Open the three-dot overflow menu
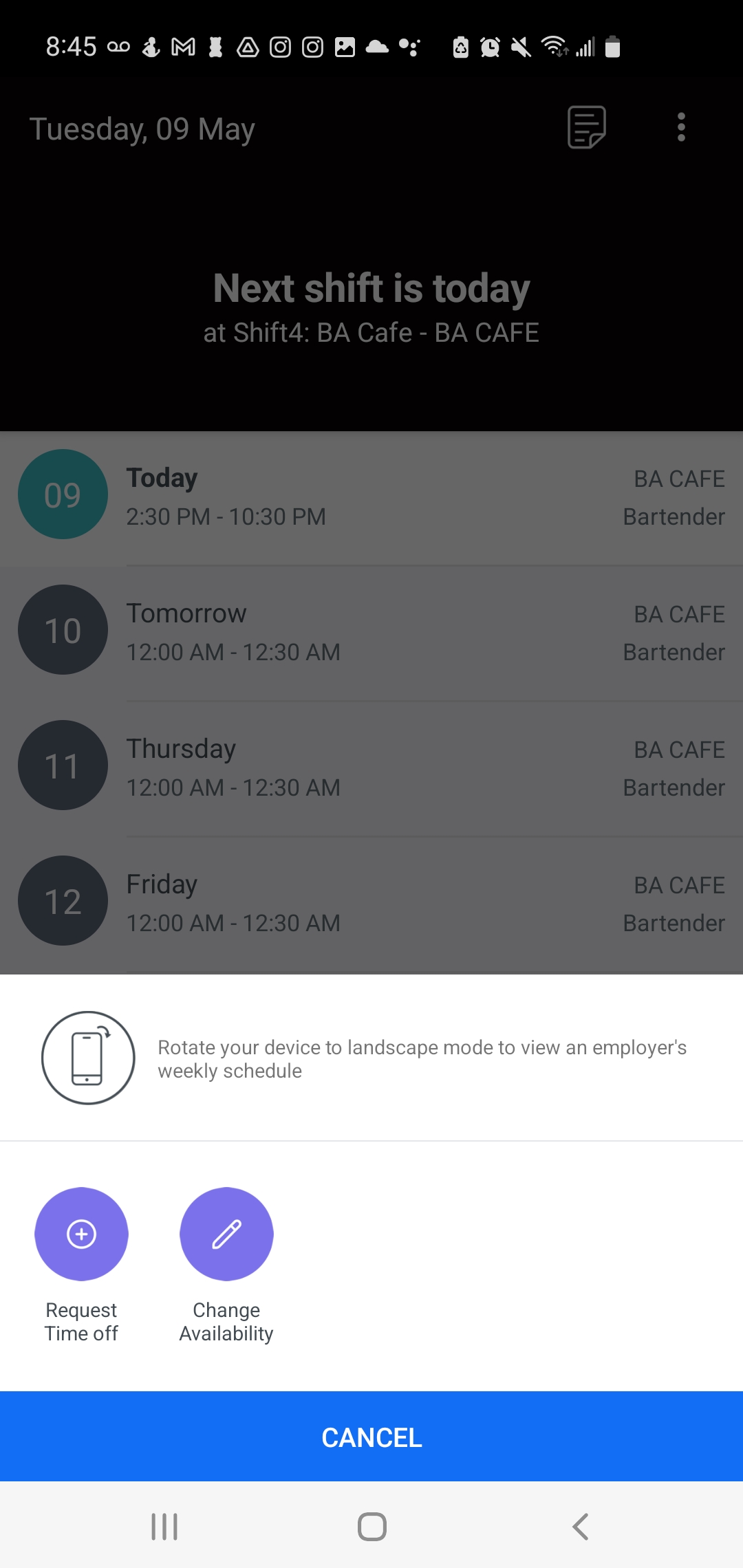 (681, 127)
